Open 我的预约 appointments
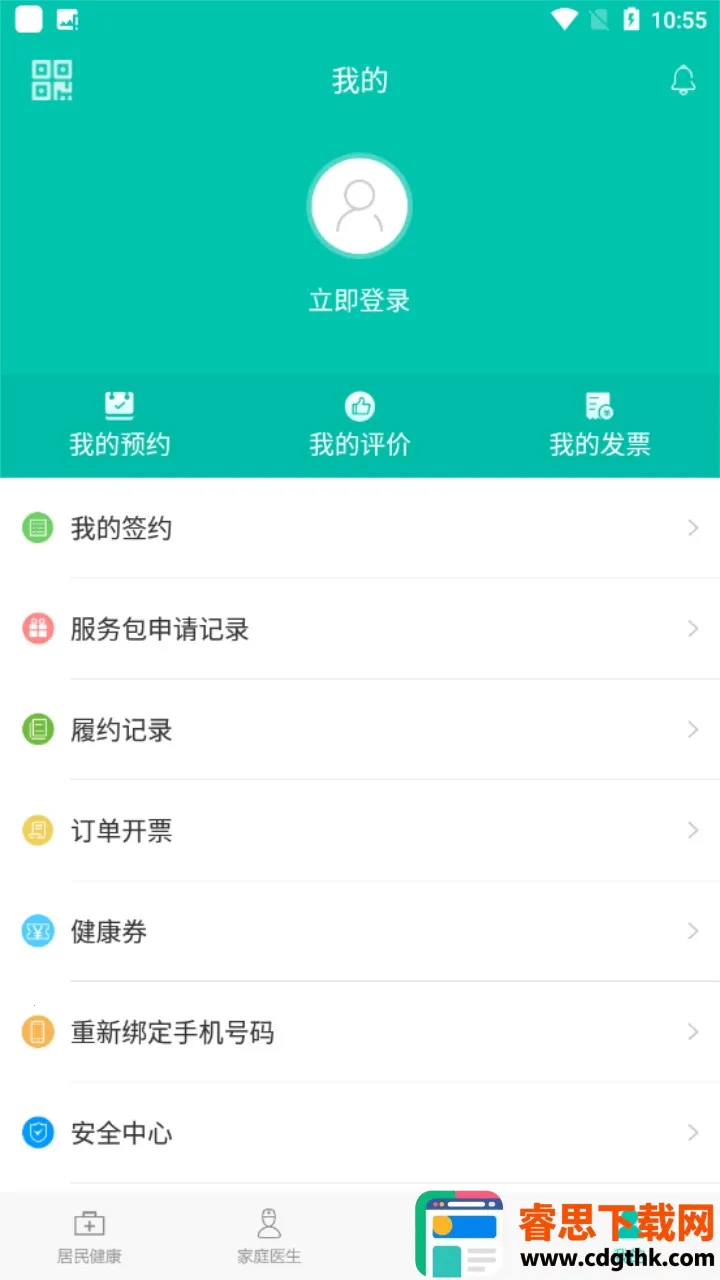This screenshot has width=720, height=1280. [x=120, y=427]
